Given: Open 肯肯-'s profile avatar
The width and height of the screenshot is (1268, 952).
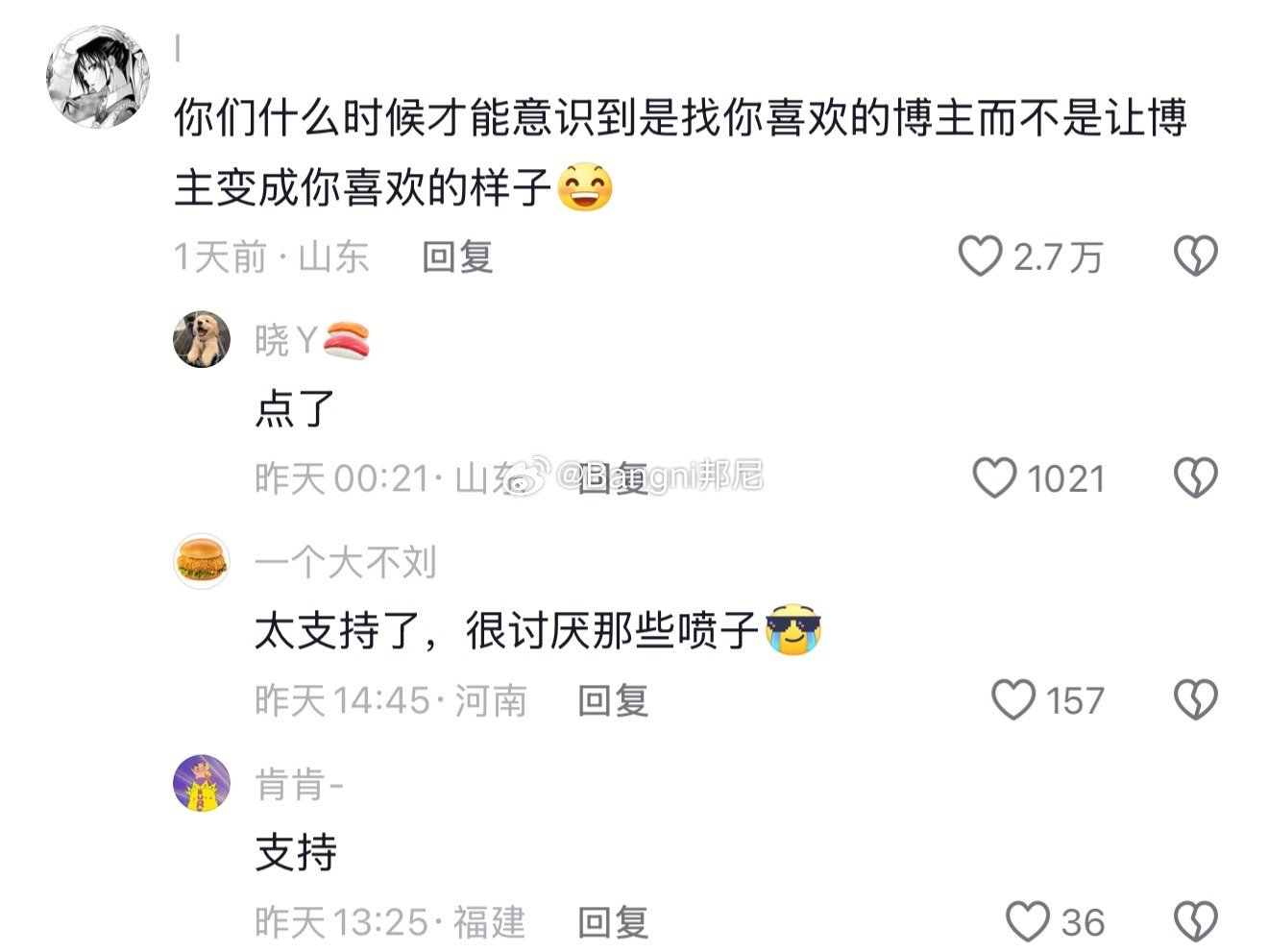Looking at the screenshot, I should tap(202, 783).
